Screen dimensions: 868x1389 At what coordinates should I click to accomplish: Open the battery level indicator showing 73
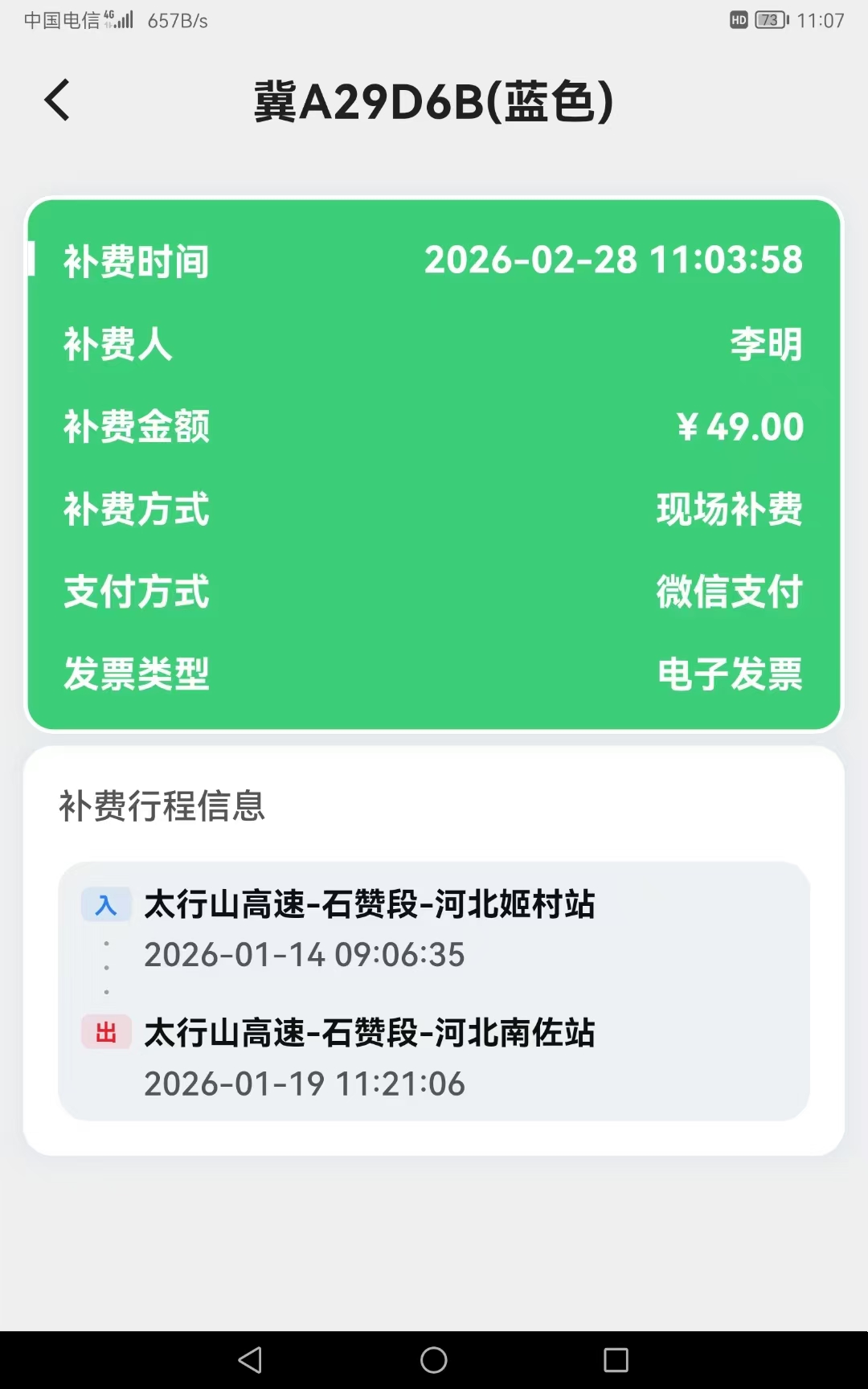[x=769, y=20]
